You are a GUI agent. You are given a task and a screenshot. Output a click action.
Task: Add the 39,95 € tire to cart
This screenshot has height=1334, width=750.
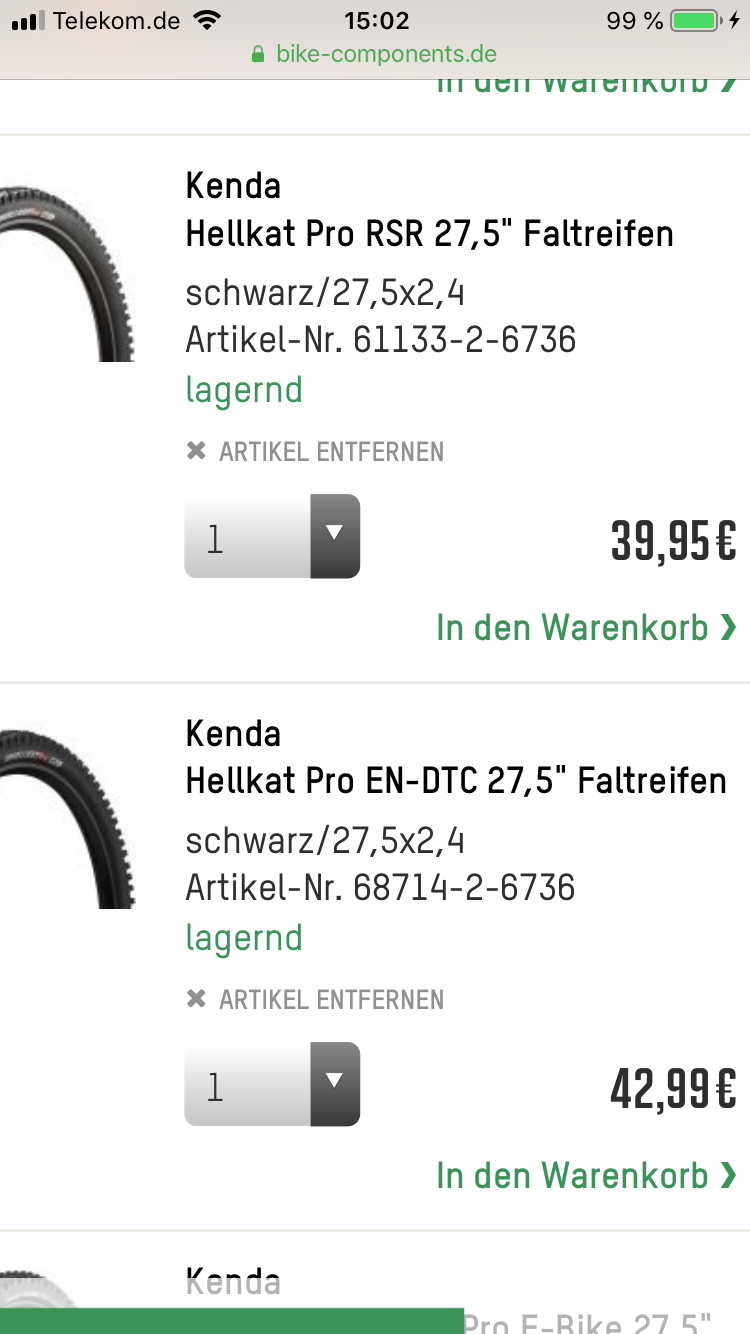click(586, 627)
